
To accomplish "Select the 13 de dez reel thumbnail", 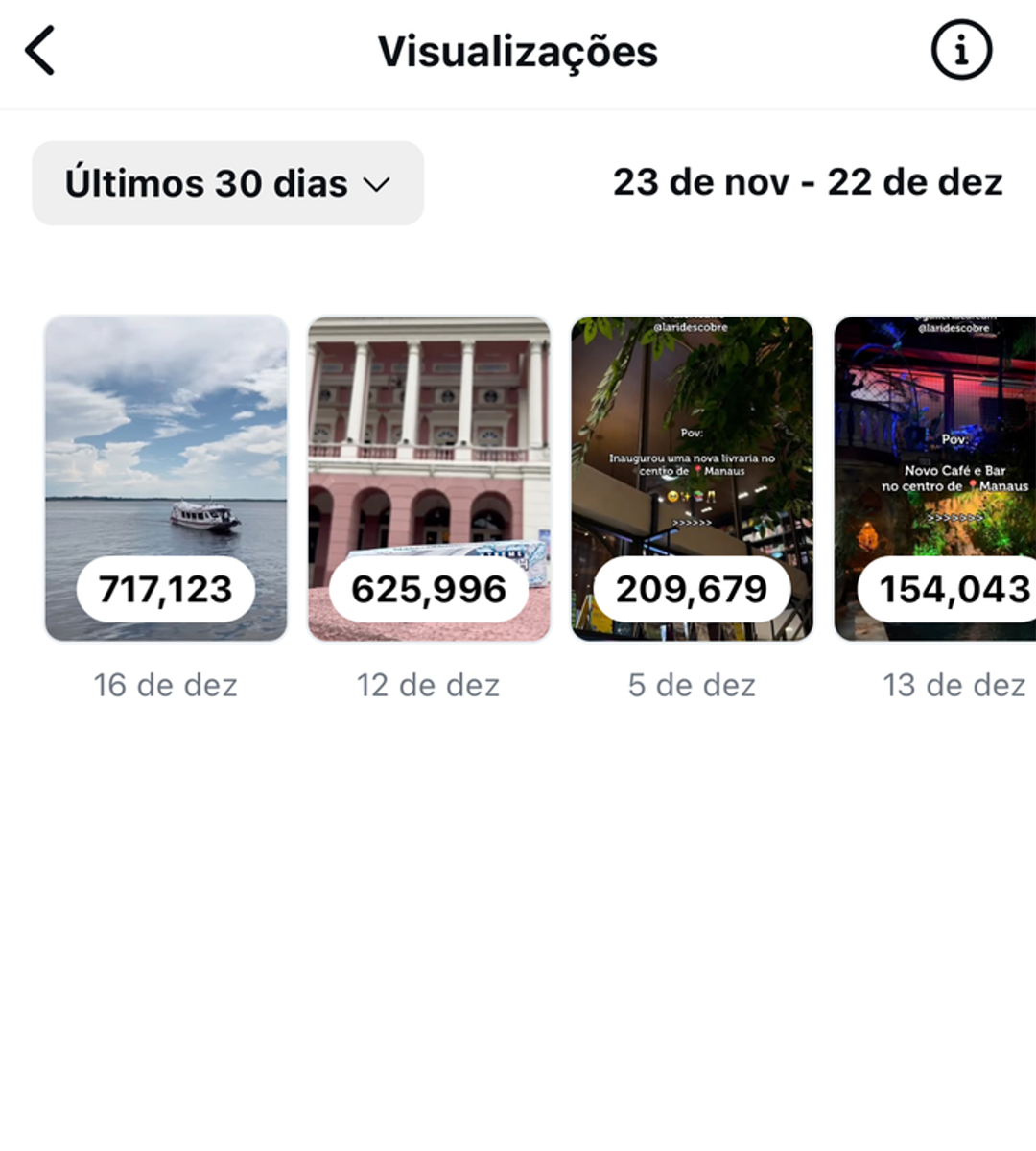I will [936, 478].
